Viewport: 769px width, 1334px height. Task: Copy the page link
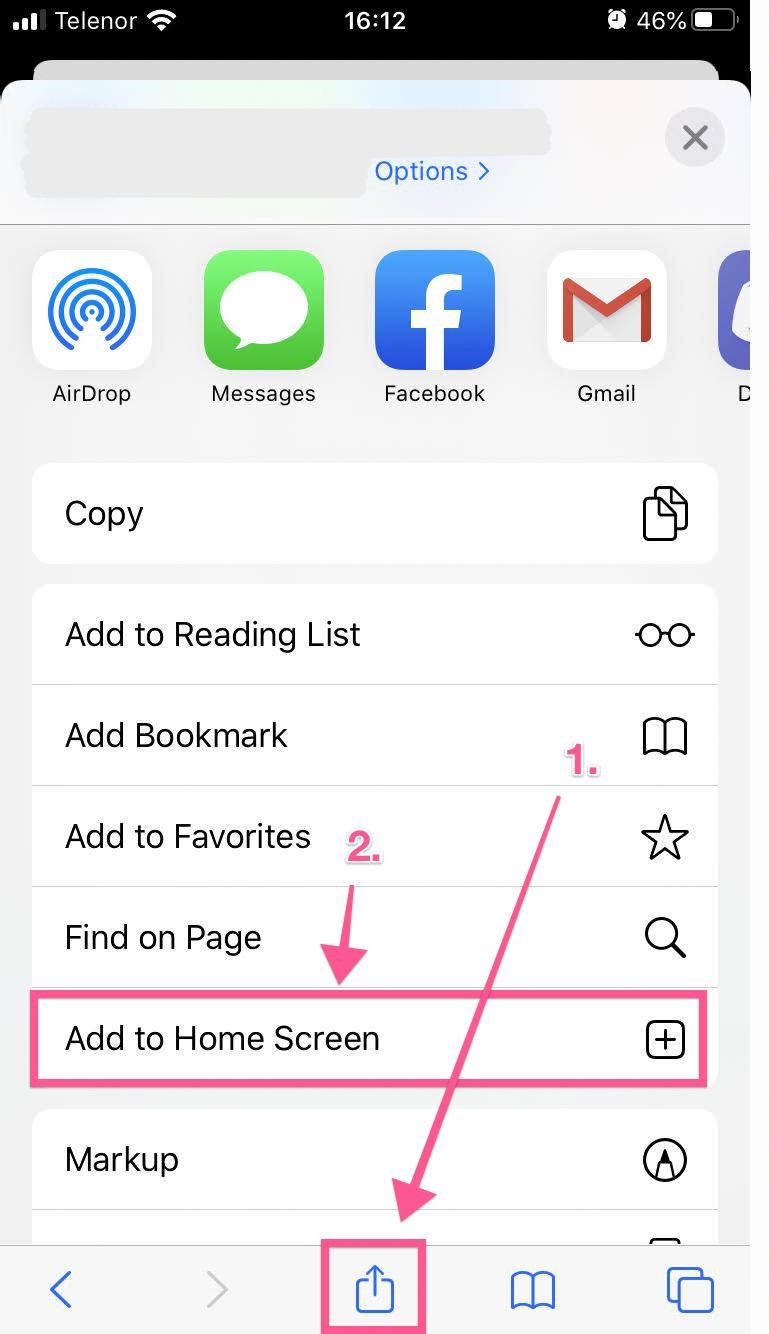click(x=374, y=514)
